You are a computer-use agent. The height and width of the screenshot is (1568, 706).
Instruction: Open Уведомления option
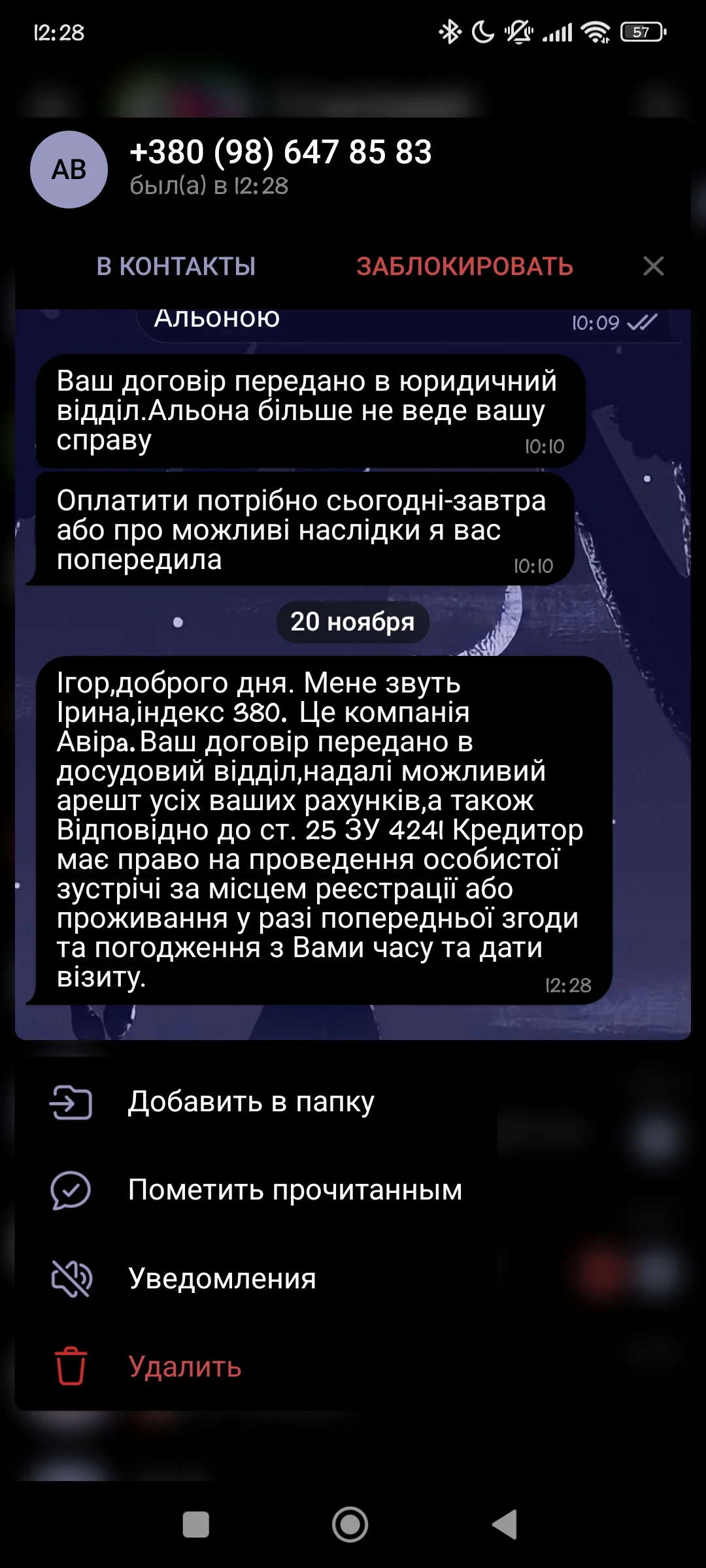pyautogui.click(x=222, y=1279)
